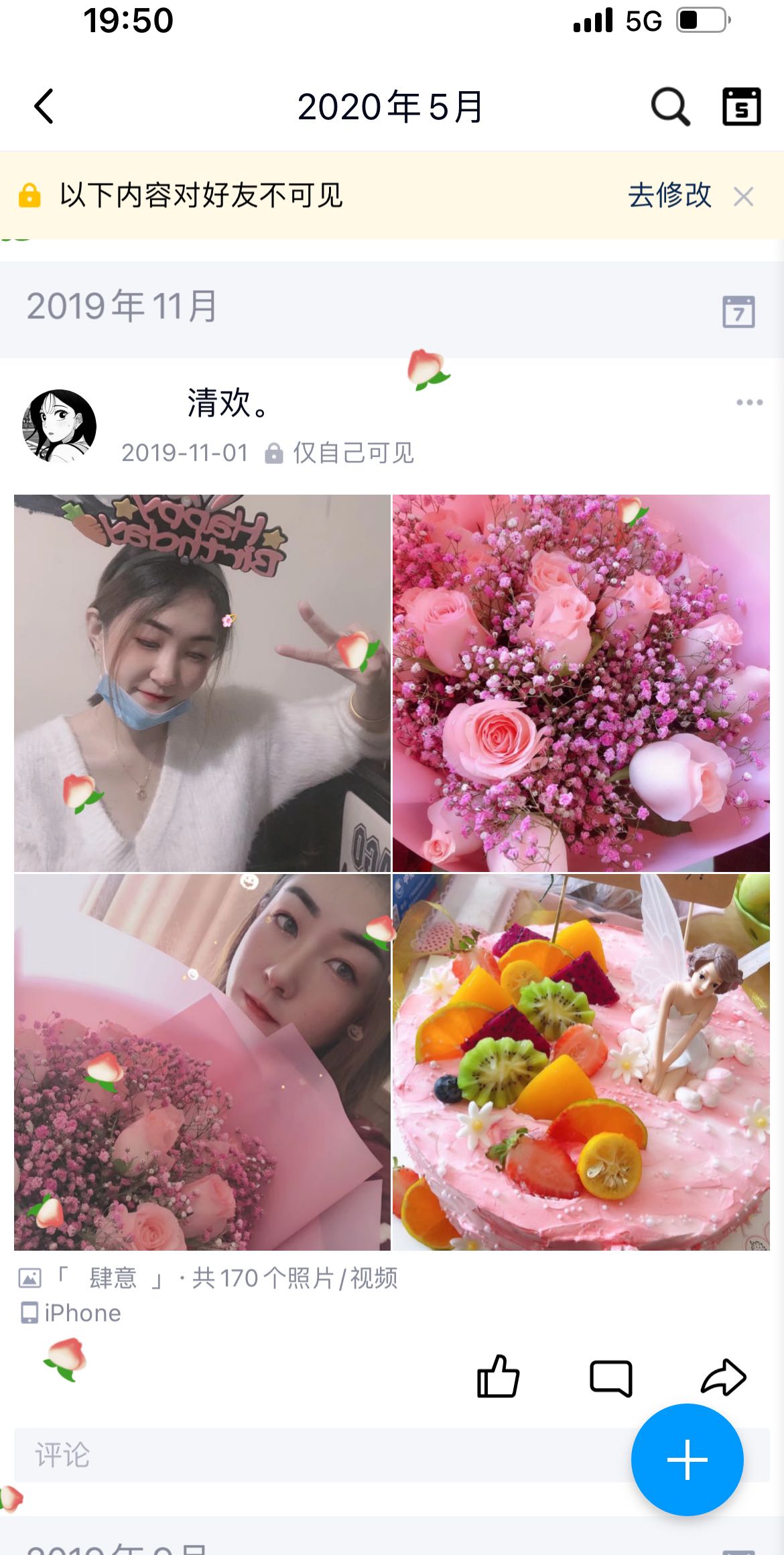Open the profile avatar of 清欢。
784x1555 pixels.
click(59, 426)
